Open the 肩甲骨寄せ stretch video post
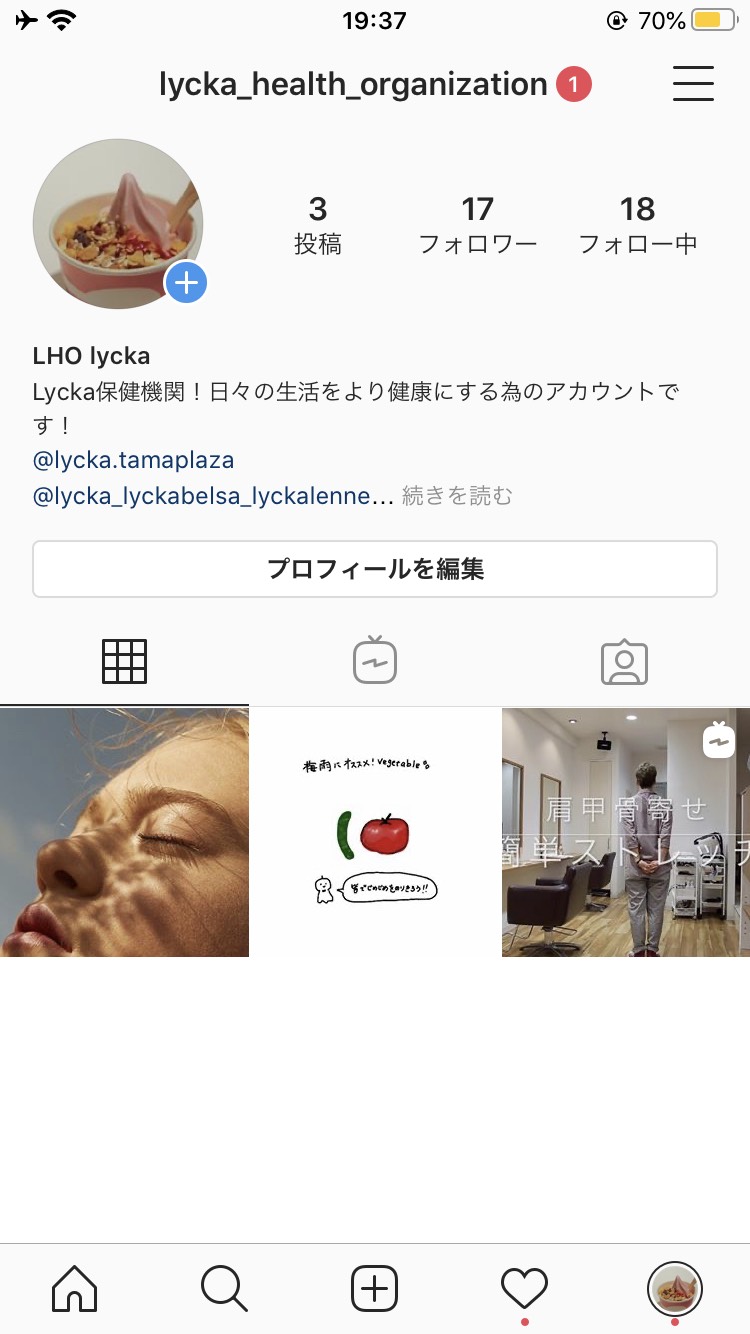The width and height of the screenshot is (750, 1334). 626,832
